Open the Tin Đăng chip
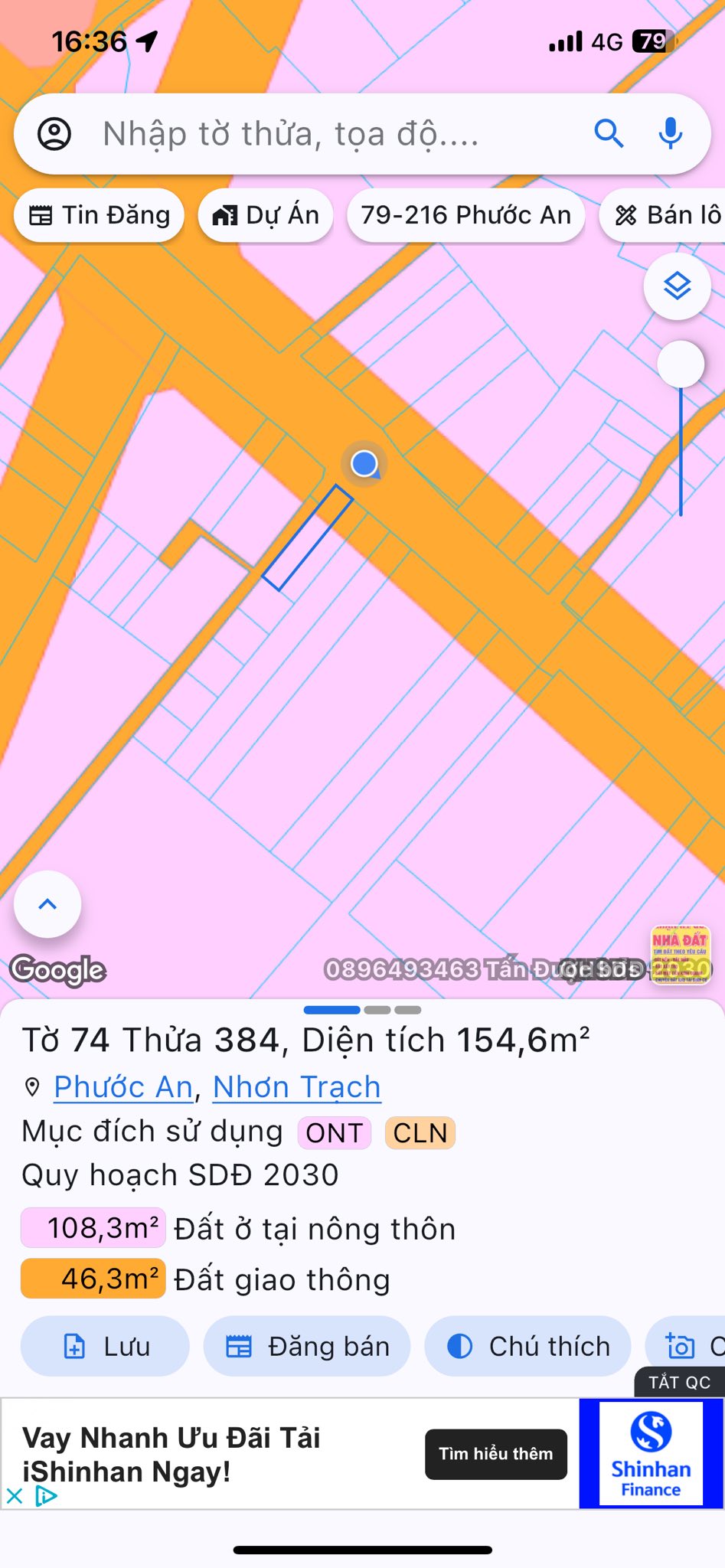The width and height of the screenshot is (725, 1568). [x=99, y=215]
